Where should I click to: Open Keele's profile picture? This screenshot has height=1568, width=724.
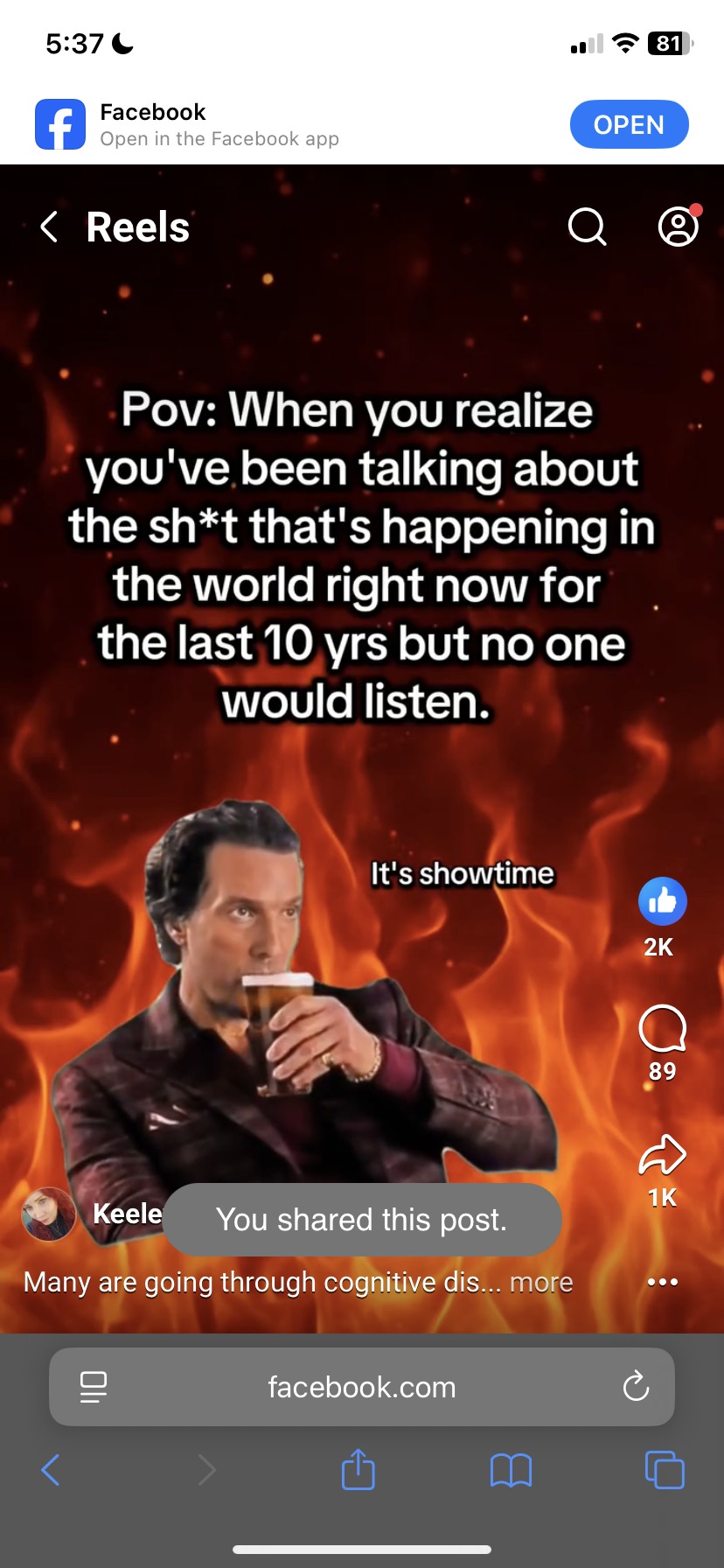(49, 1214)
